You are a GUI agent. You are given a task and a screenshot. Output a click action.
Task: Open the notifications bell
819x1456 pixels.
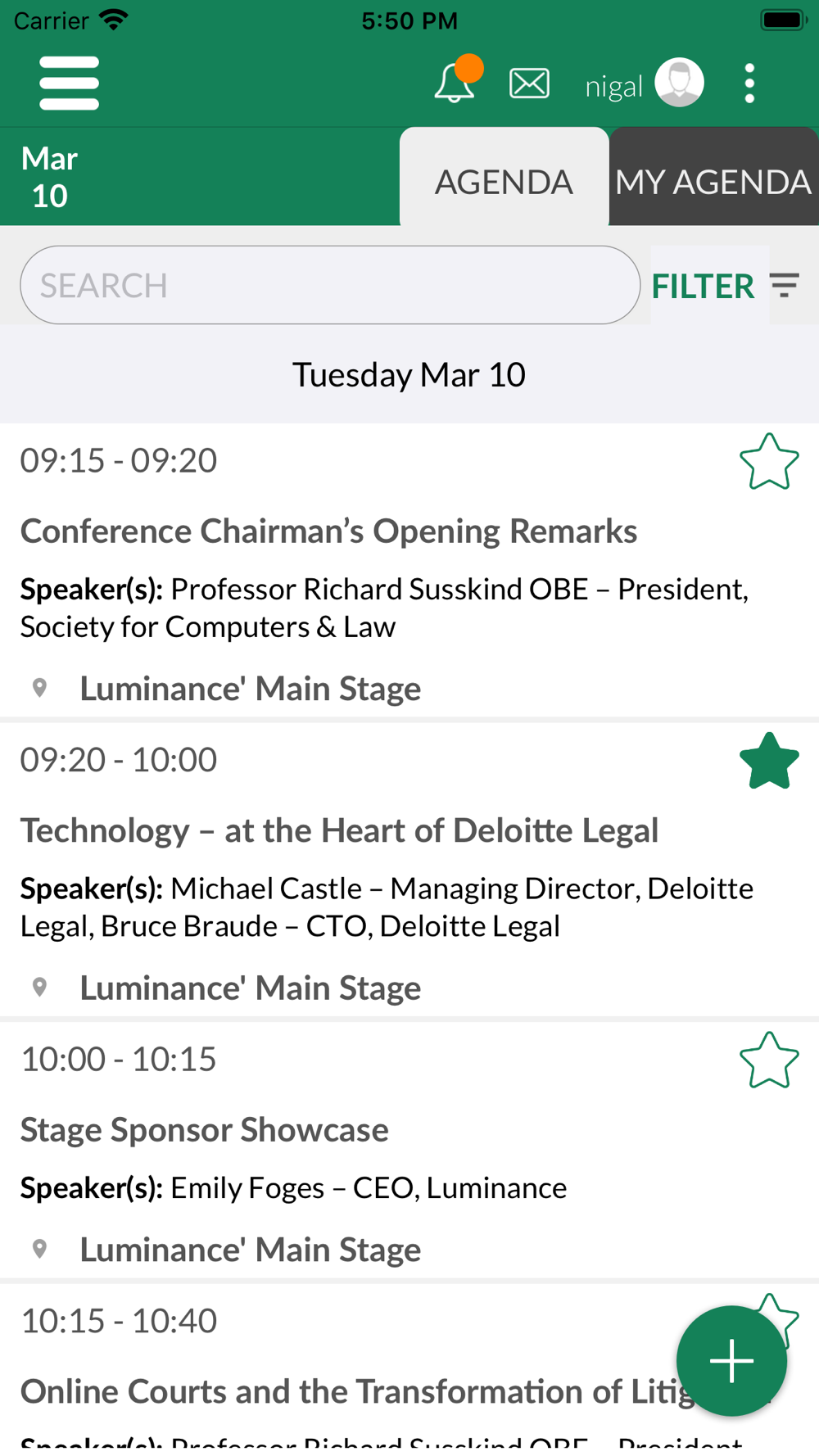[x=457, y=80]
